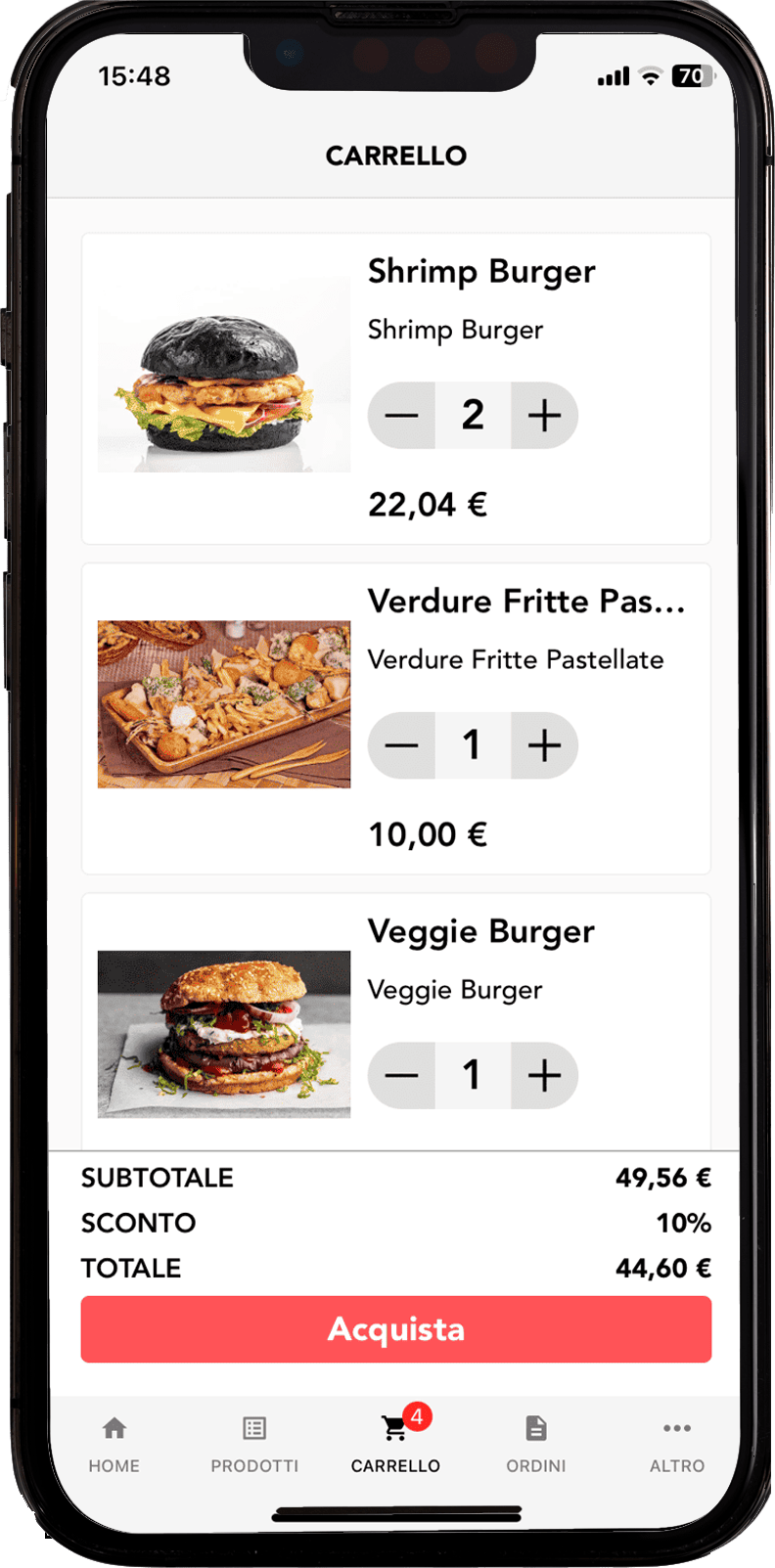The width and height of the screenshot is (775, 1568).
Task: Open the Altro menu tab
Action: [676, 1443]
